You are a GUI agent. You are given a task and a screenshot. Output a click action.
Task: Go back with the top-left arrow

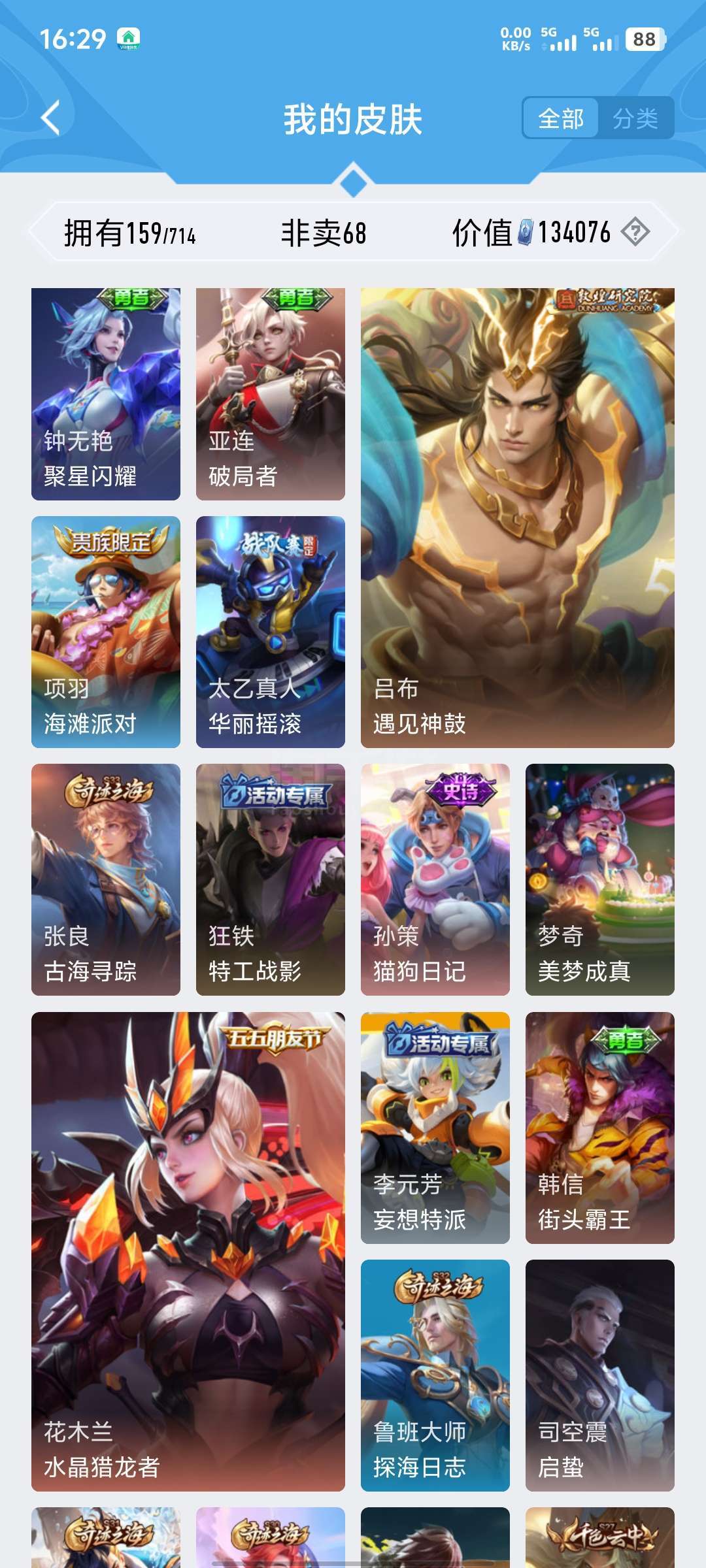point(51,118)
